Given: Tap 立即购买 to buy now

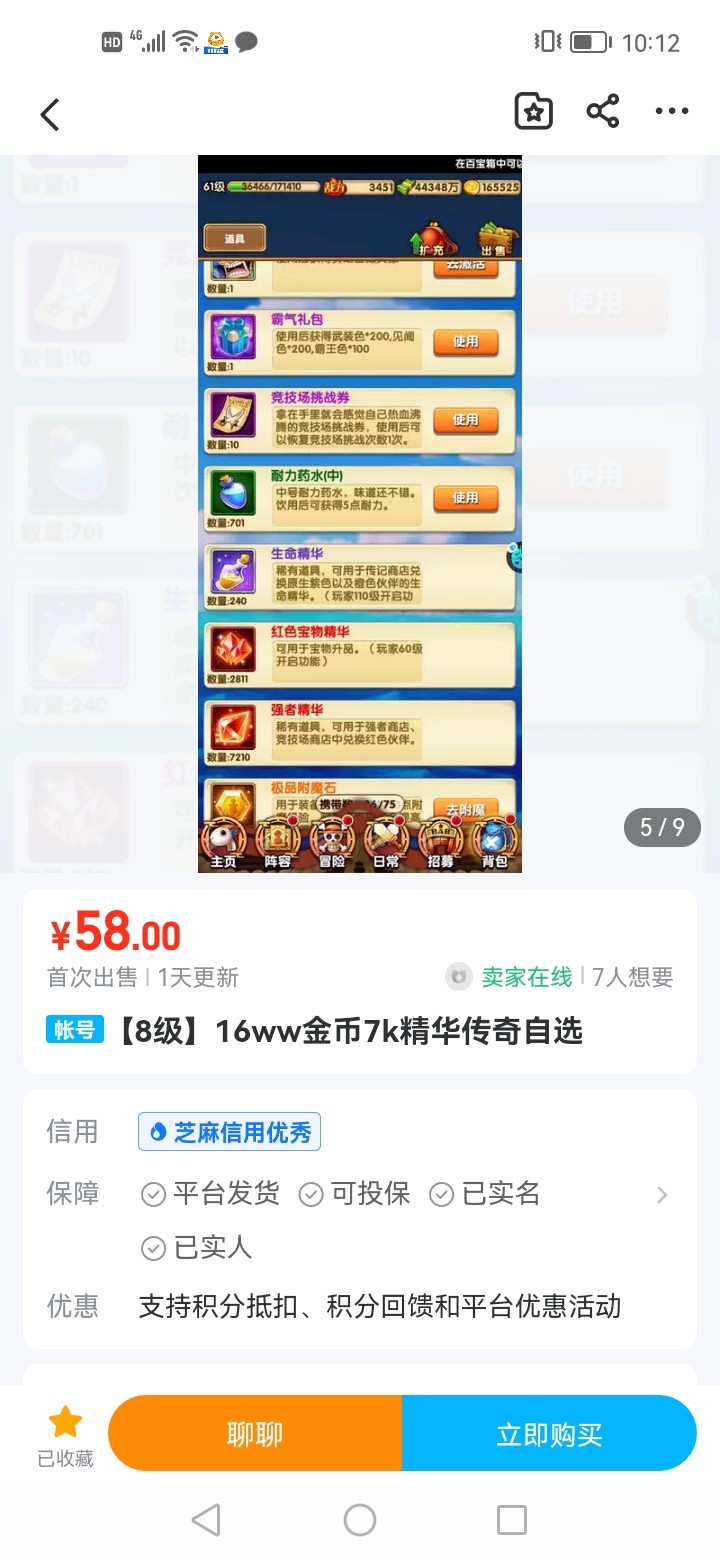Looking at the screenshot, I should (x=549, y=1435).
